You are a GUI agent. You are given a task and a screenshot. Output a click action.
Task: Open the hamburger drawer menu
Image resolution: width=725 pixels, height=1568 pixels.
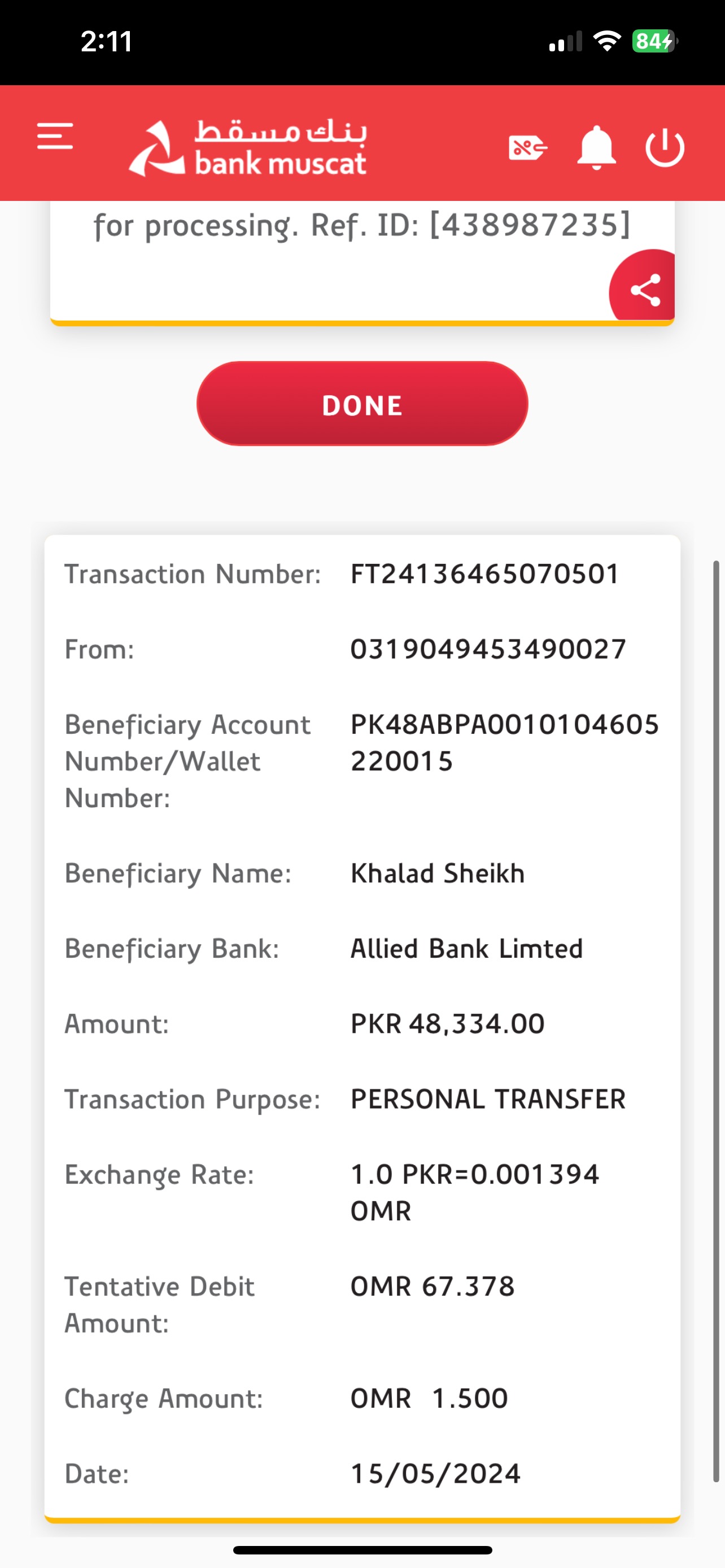(55, 135)
